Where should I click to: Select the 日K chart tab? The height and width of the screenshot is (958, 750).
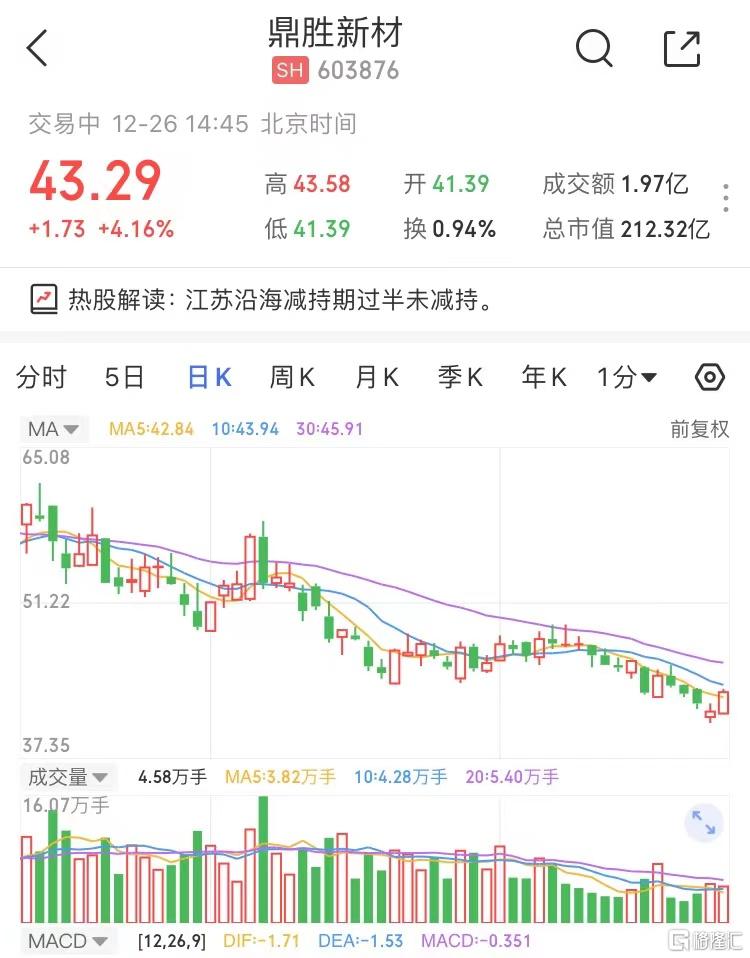[x=209, y=377]
